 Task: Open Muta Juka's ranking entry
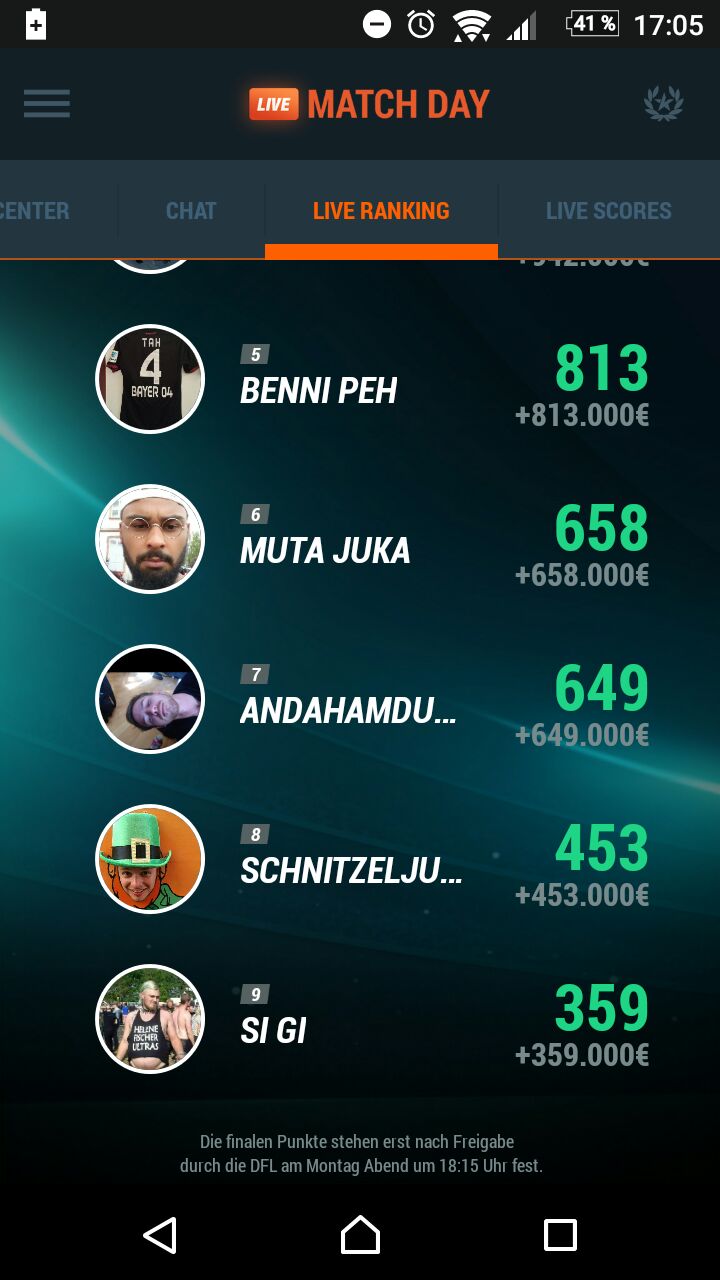coord(372,540)
